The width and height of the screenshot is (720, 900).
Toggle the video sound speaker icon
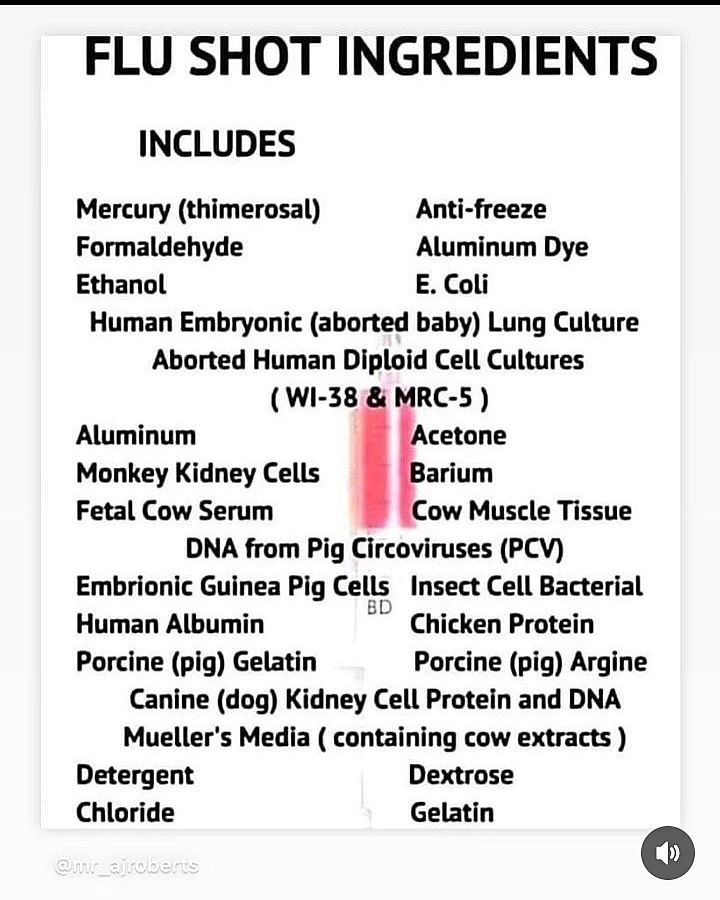coord(667,853)
